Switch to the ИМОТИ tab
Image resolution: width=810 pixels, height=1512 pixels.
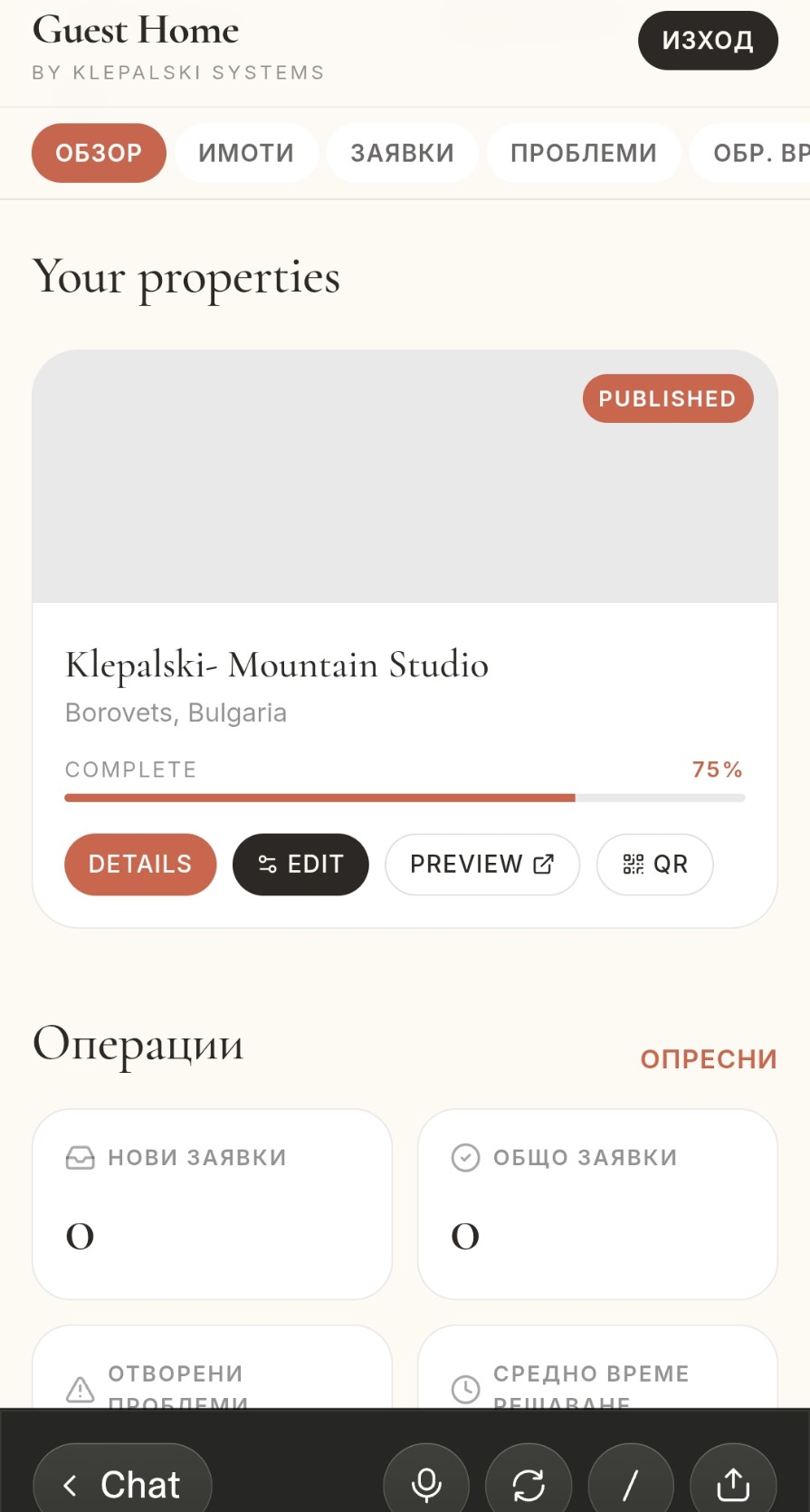(246, 153)
